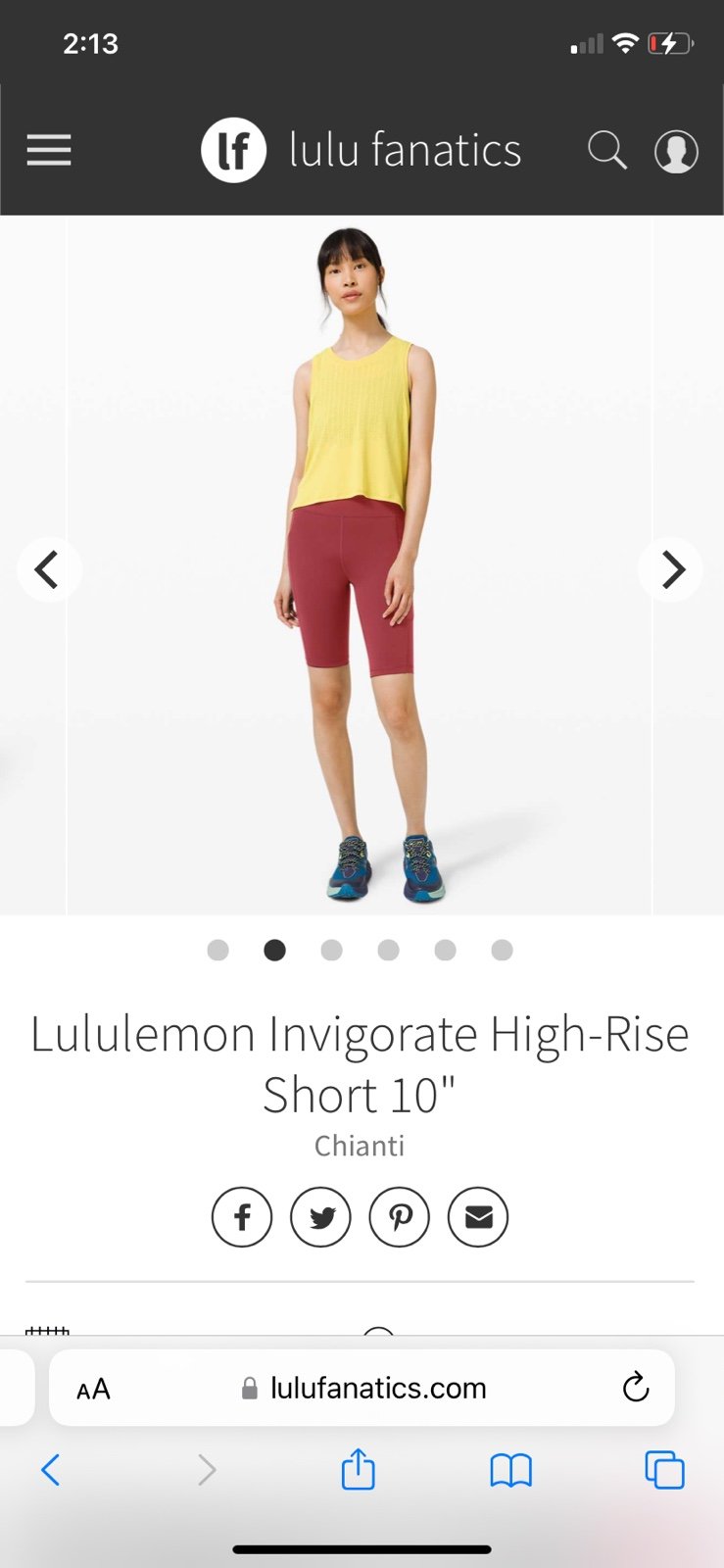This screenshot has height=1568, width=724.
Task: Reload the lulufanatics.com page
Action: 636,1388
